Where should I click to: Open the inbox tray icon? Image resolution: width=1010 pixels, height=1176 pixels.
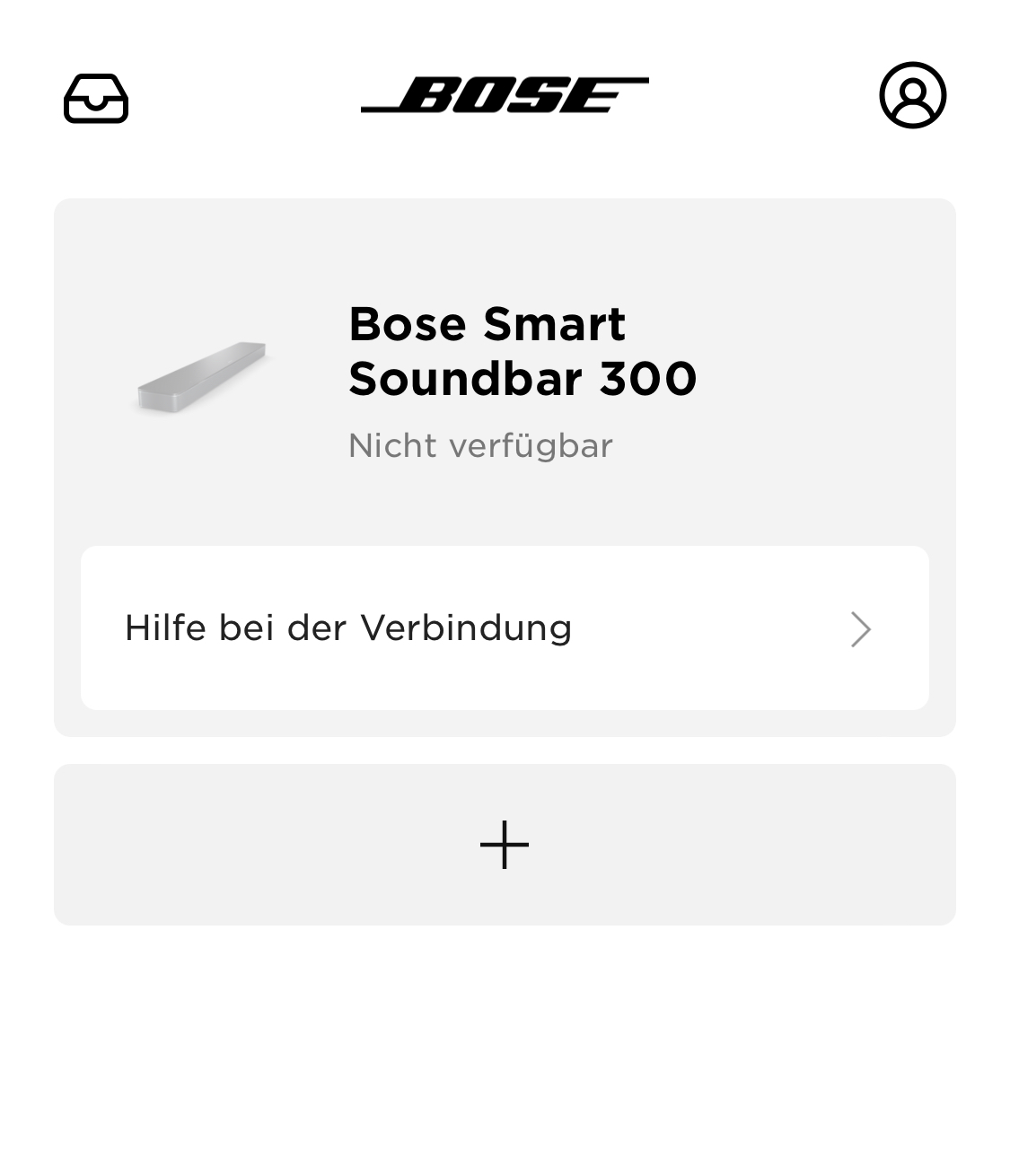[x=96, y=98]
